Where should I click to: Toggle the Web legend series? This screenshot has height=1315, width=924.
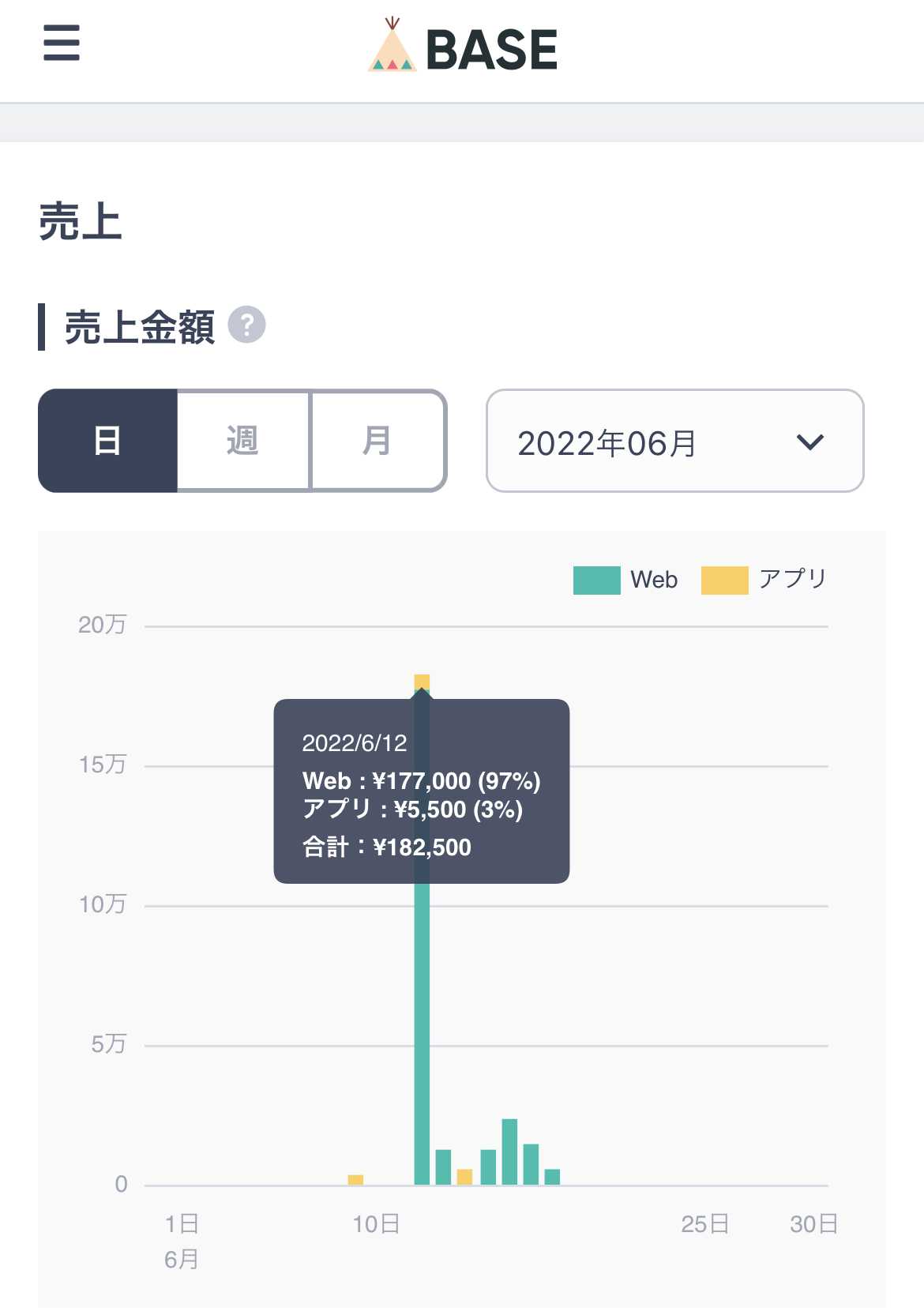click(x=625, y=580)
